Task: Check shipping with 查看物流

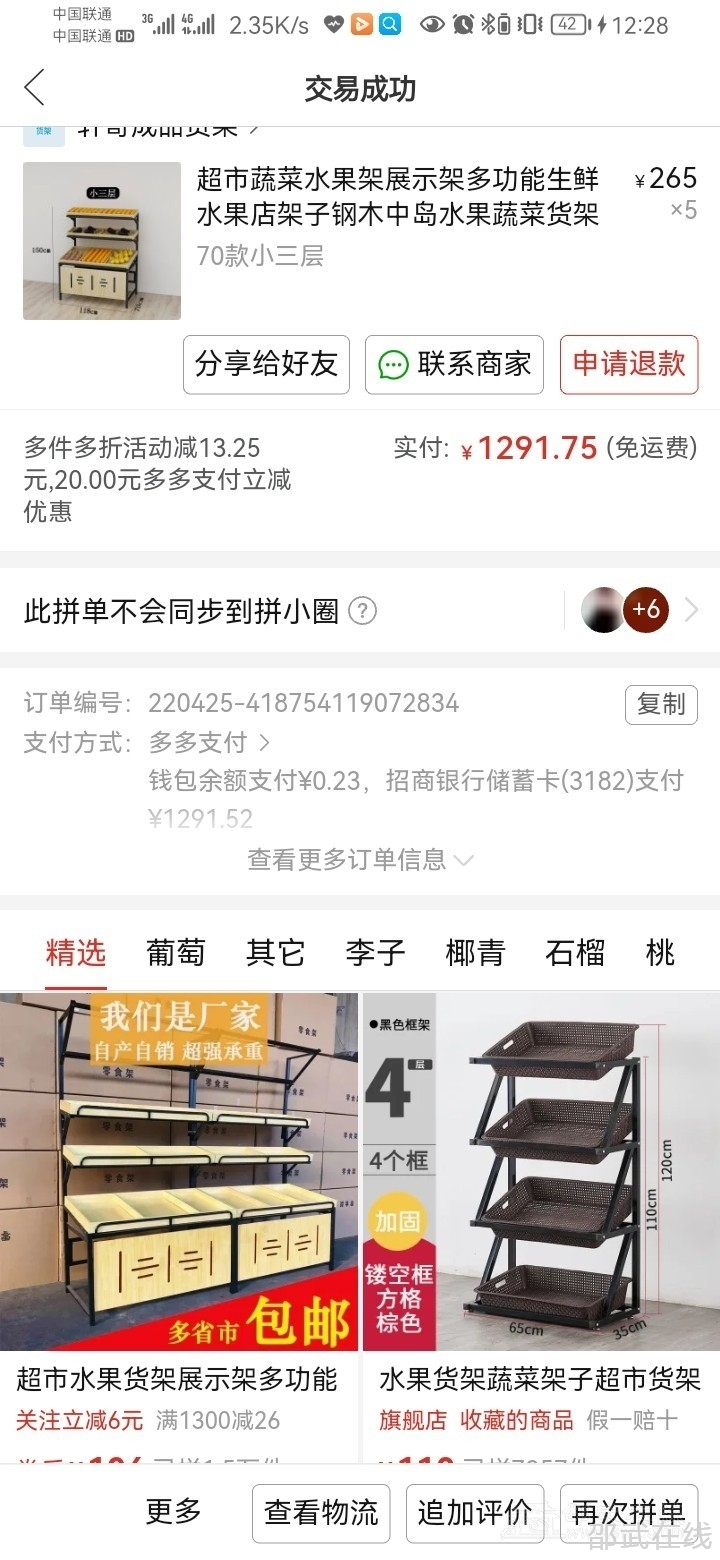Action: [x=322, y=1513]
